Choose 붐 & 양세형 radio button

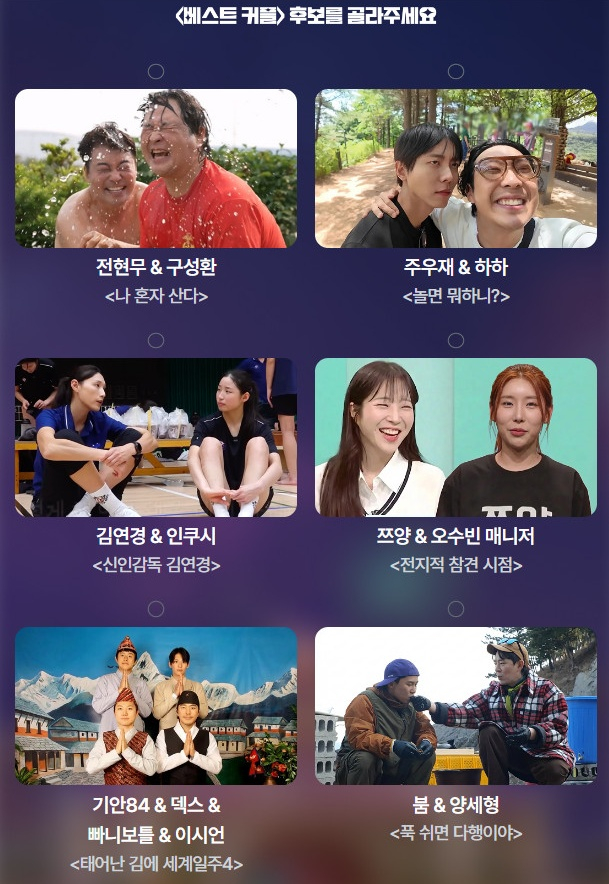[456, 609]
